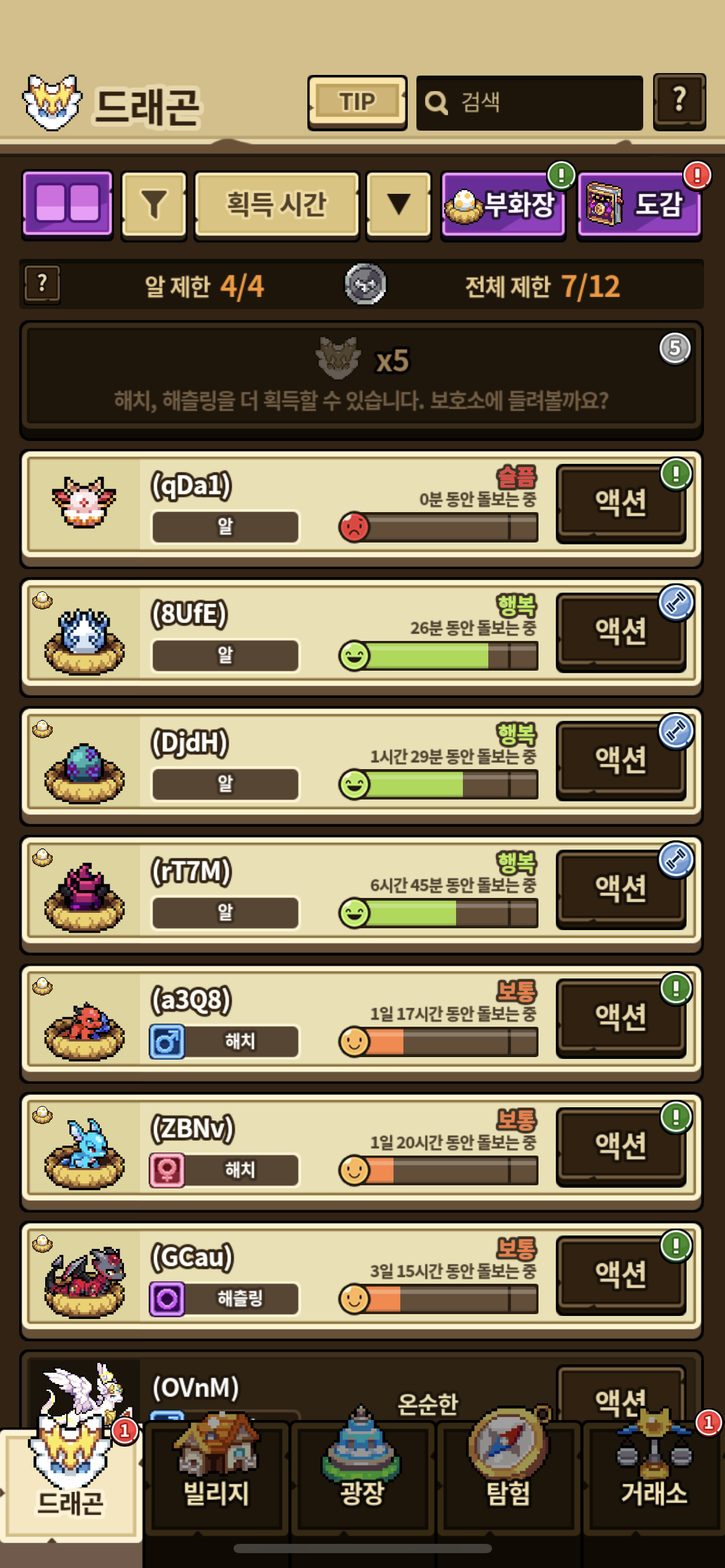Tap 액션 for egg DjdH
The height and width of the screenshot is (1568, 725).
621,760
